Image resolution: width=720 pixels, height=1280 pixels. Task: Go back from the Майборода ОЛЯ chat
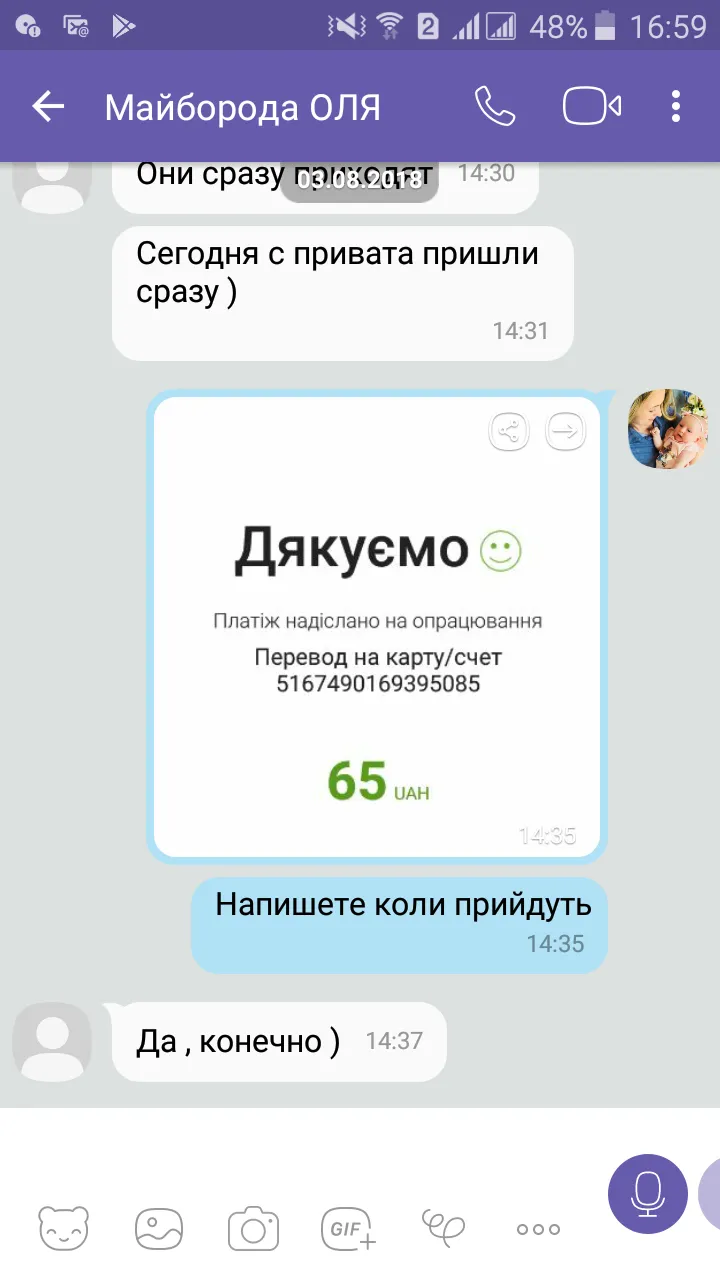(x=48, y=107)
